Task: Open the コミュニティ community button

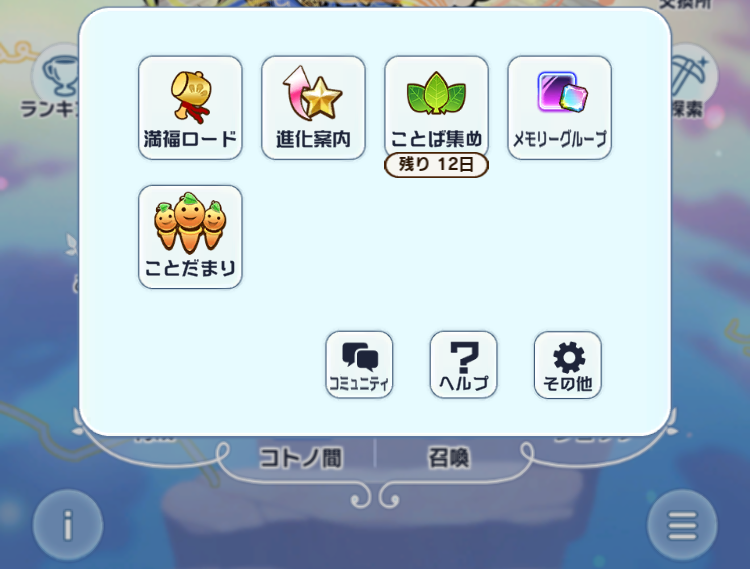Action: click(x=359, y=364)
